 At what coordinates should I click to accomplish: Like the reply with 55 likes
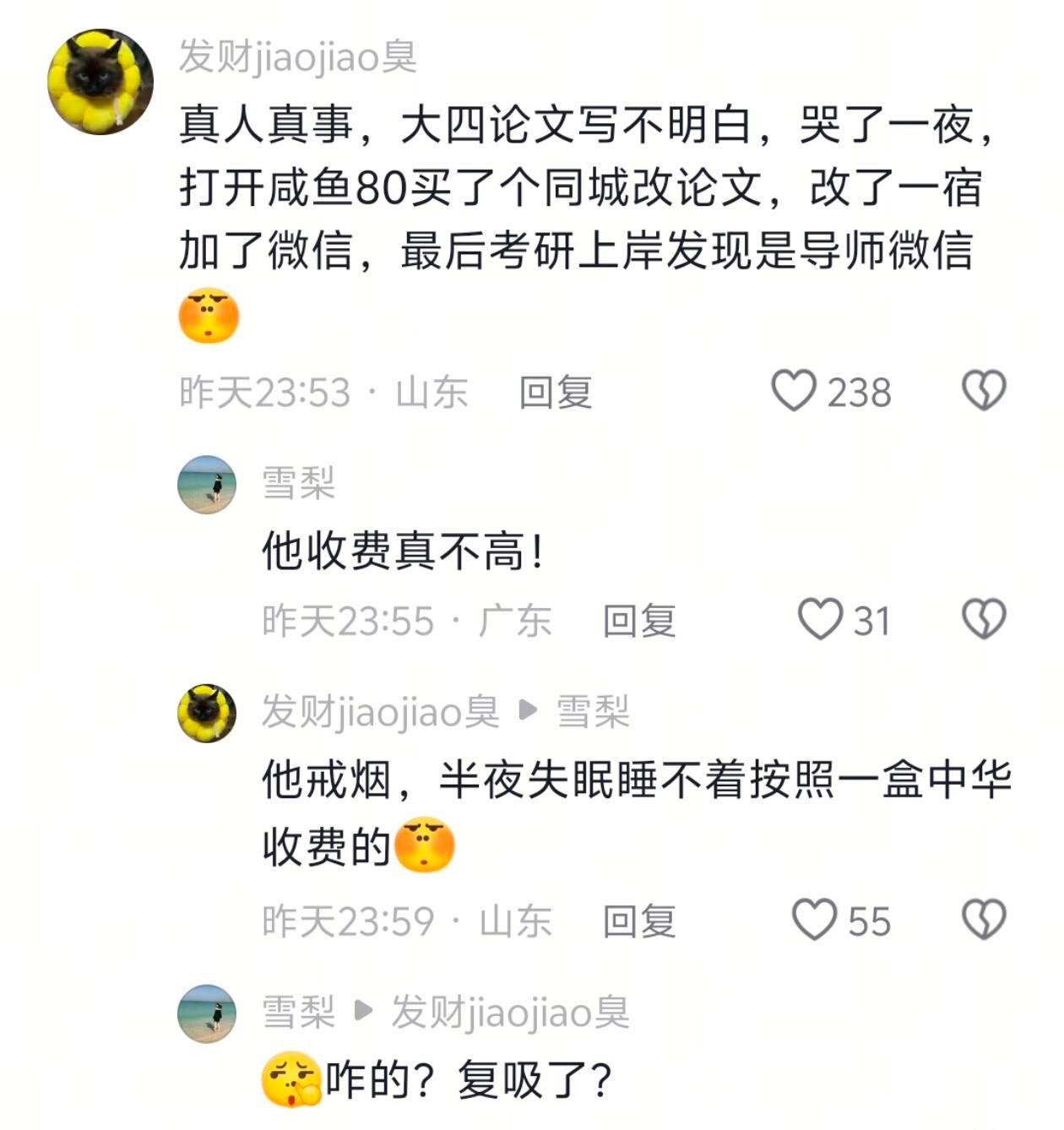[x=812, y=920]
